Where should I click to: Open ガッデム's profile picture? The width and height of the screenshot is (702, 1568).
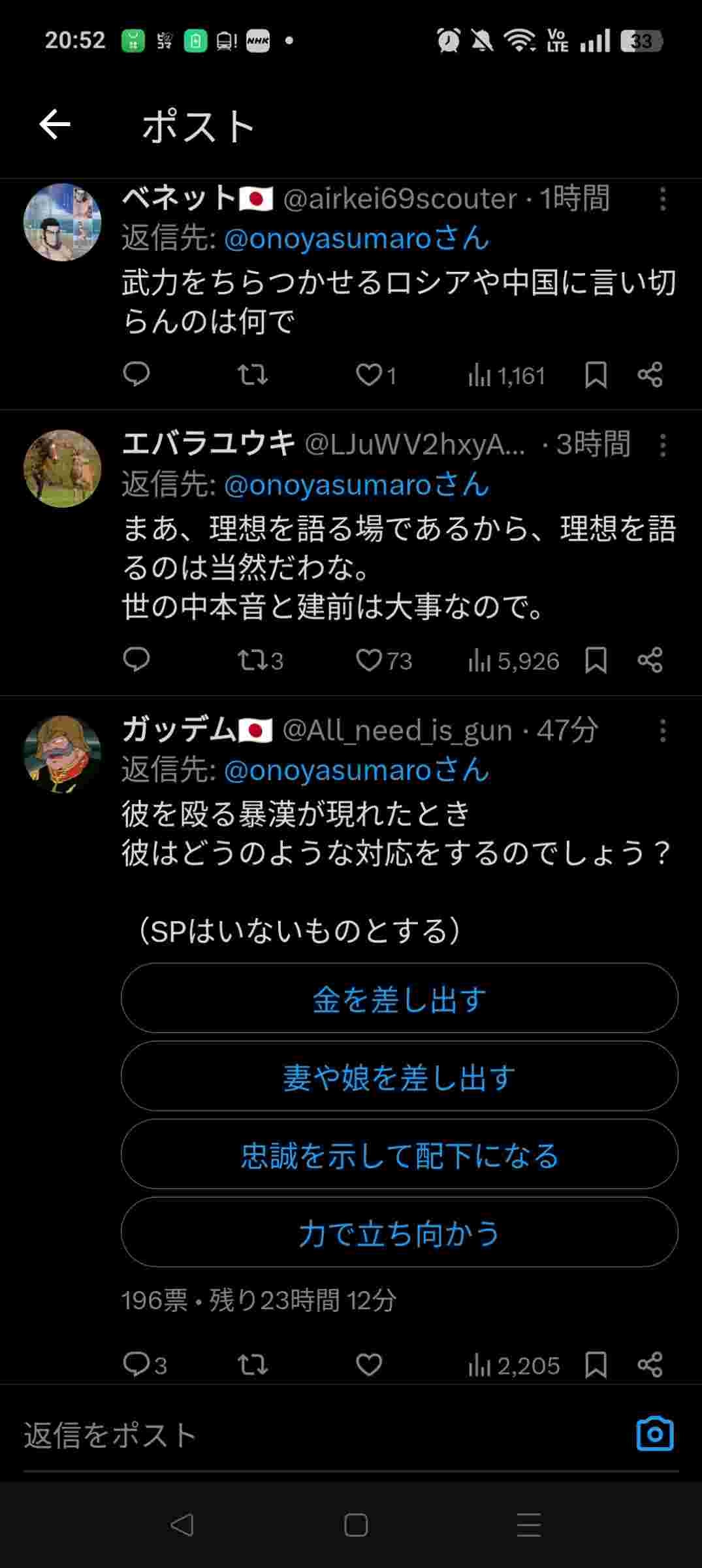click(62, 755)
